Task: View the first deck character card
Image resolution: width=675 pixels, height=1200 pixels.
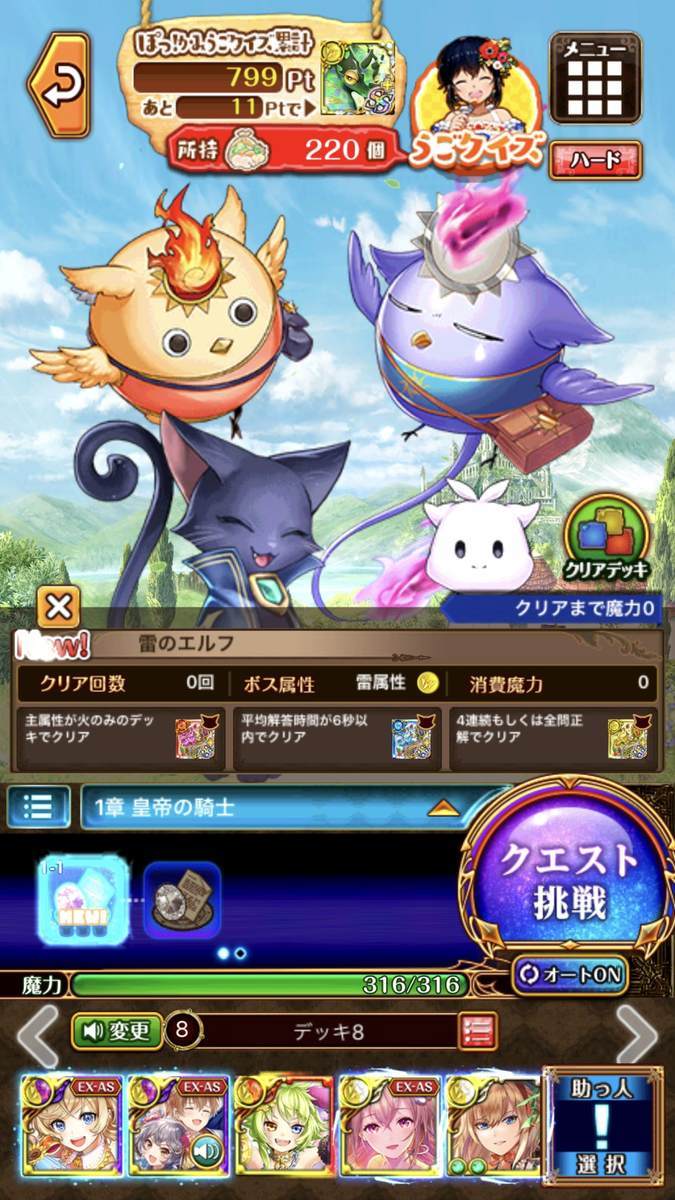Action: [71, 1125]
